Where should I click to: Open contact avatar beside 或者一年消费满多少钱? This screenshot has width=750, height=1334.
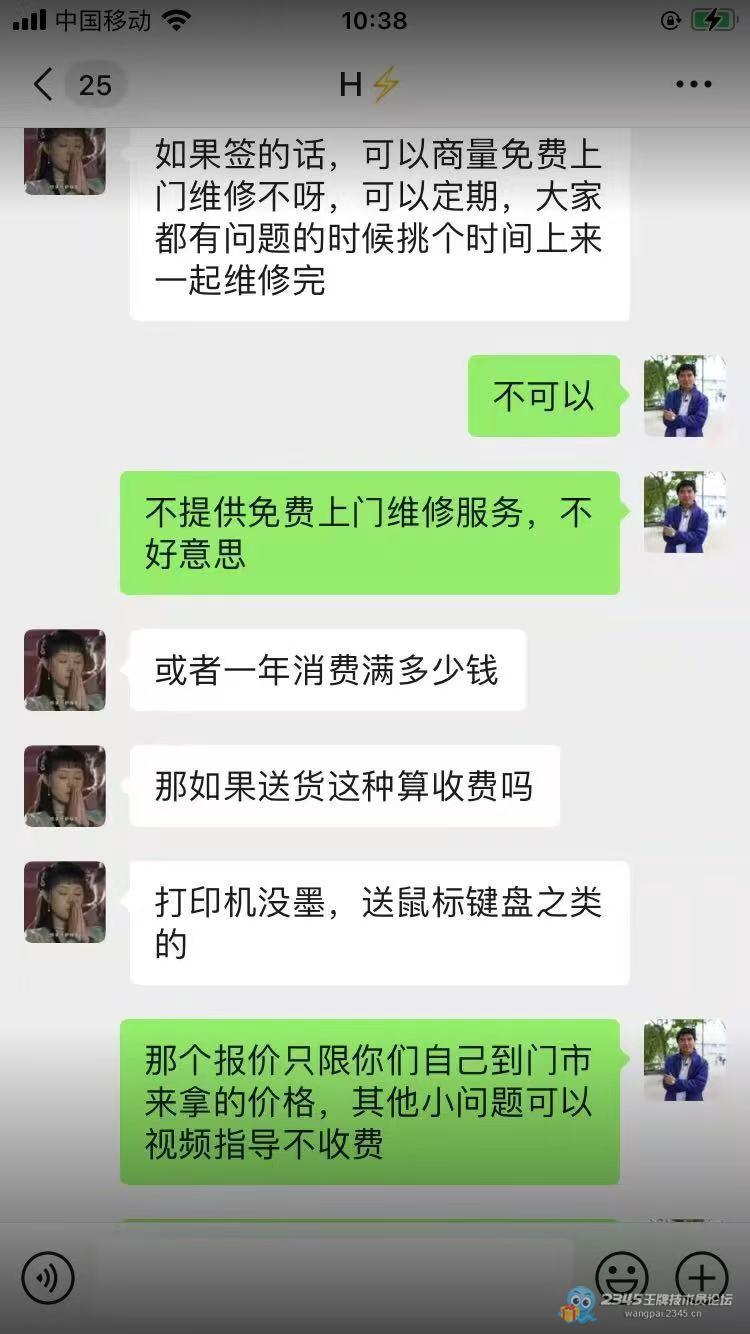tap(65, 670)
